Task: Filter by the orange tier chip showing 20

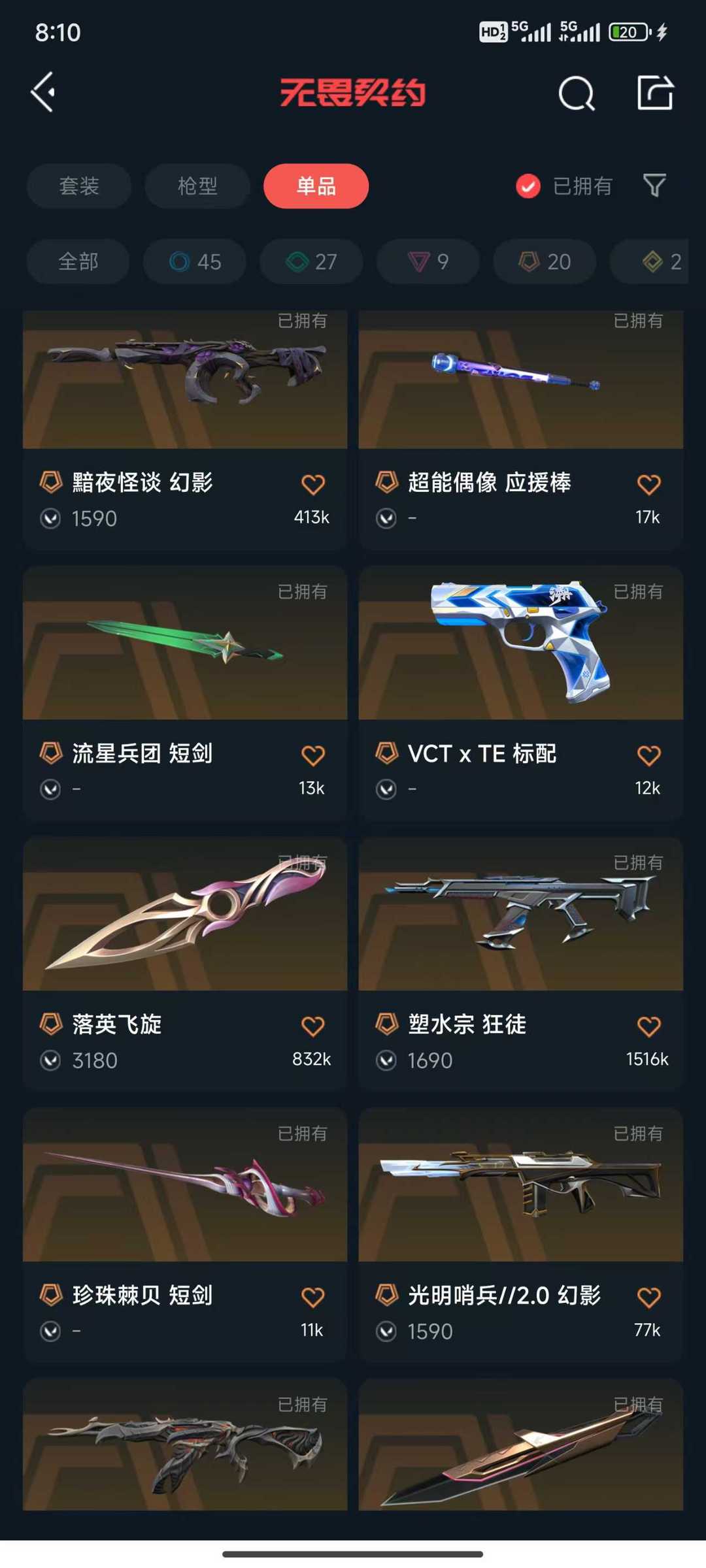Action: (545, 261)
